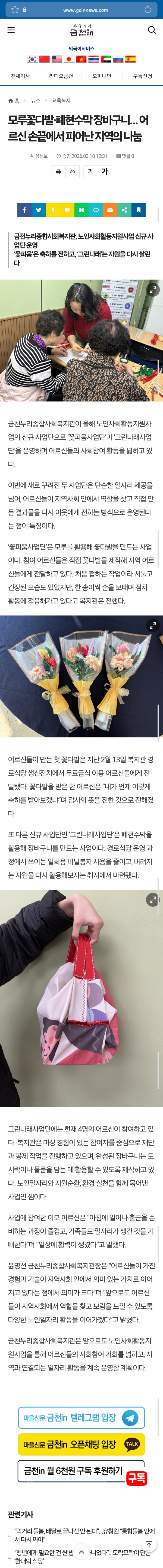This screenshot has width=163, height=1568.
Task: Open the site search magnifier
Action: pyautogui.click(x=151, y=30)
